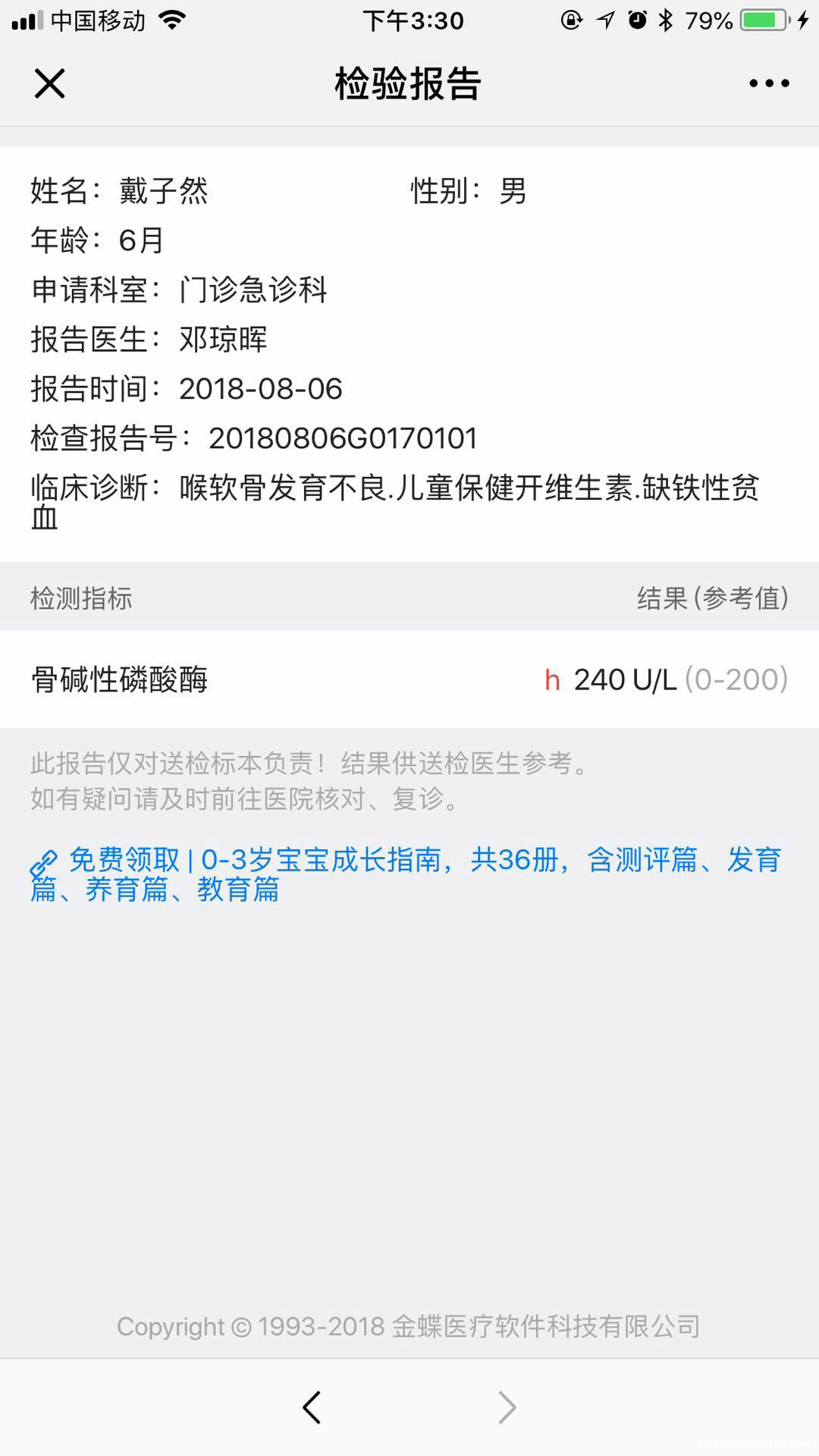Tap the battery indicator in the status bar
The width and height of the screenshot is (819, 1456).
tap(762, 20)
